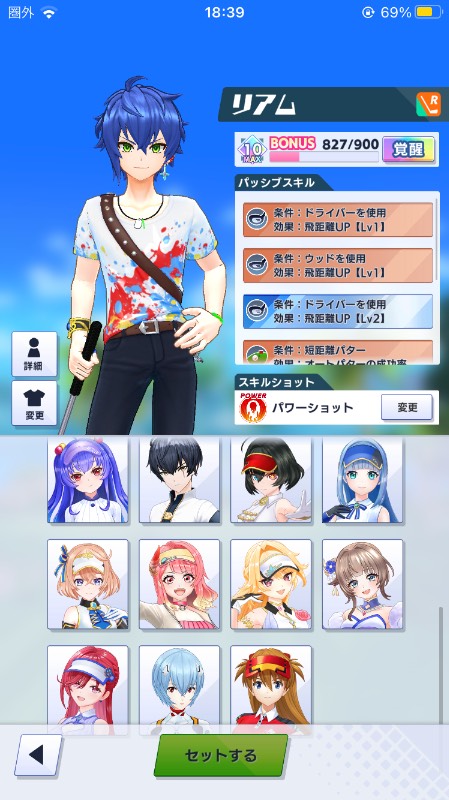Go back with the arrow button
This screenshot has width=449, height=800.
coord(38,755)
